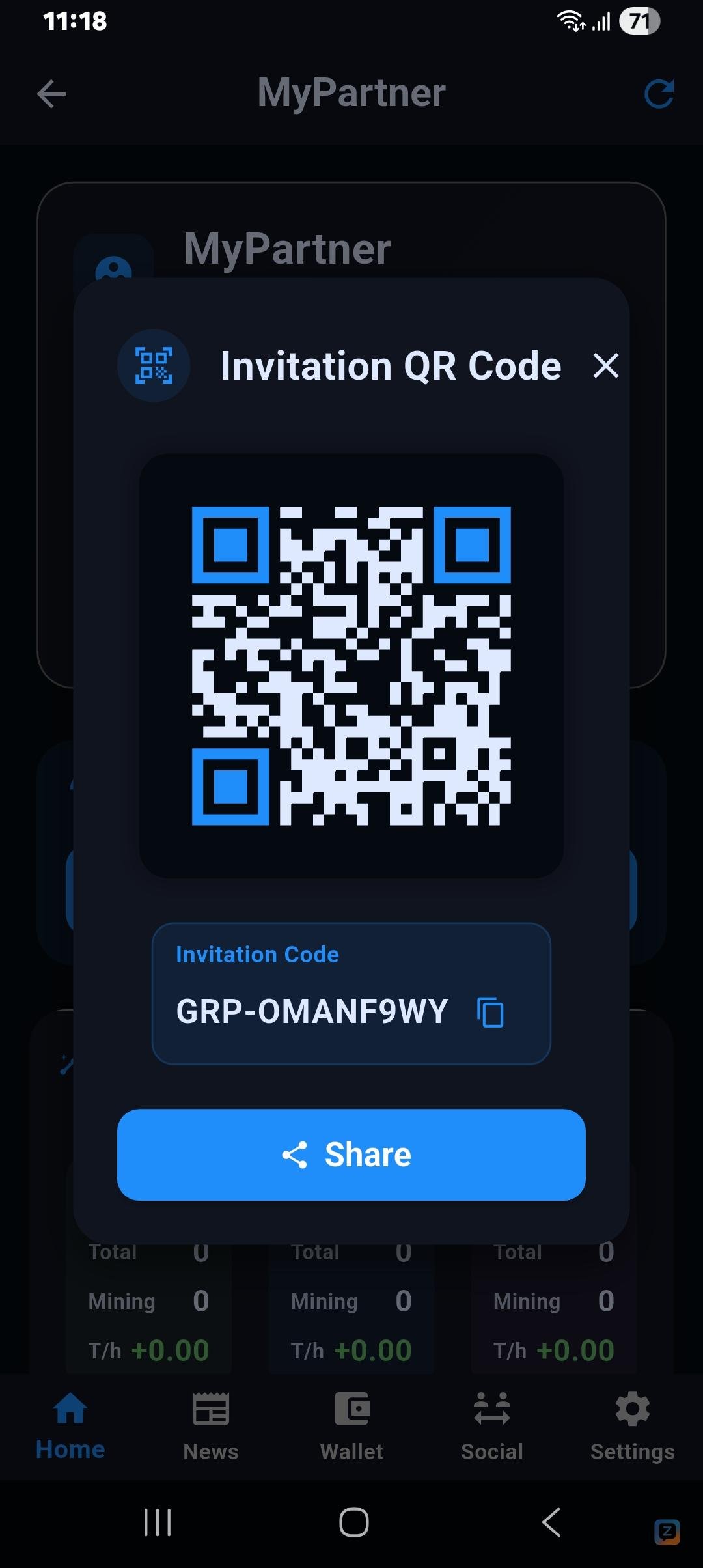
Task: Close the Invitation QR Code dialog
Action: 605,366
